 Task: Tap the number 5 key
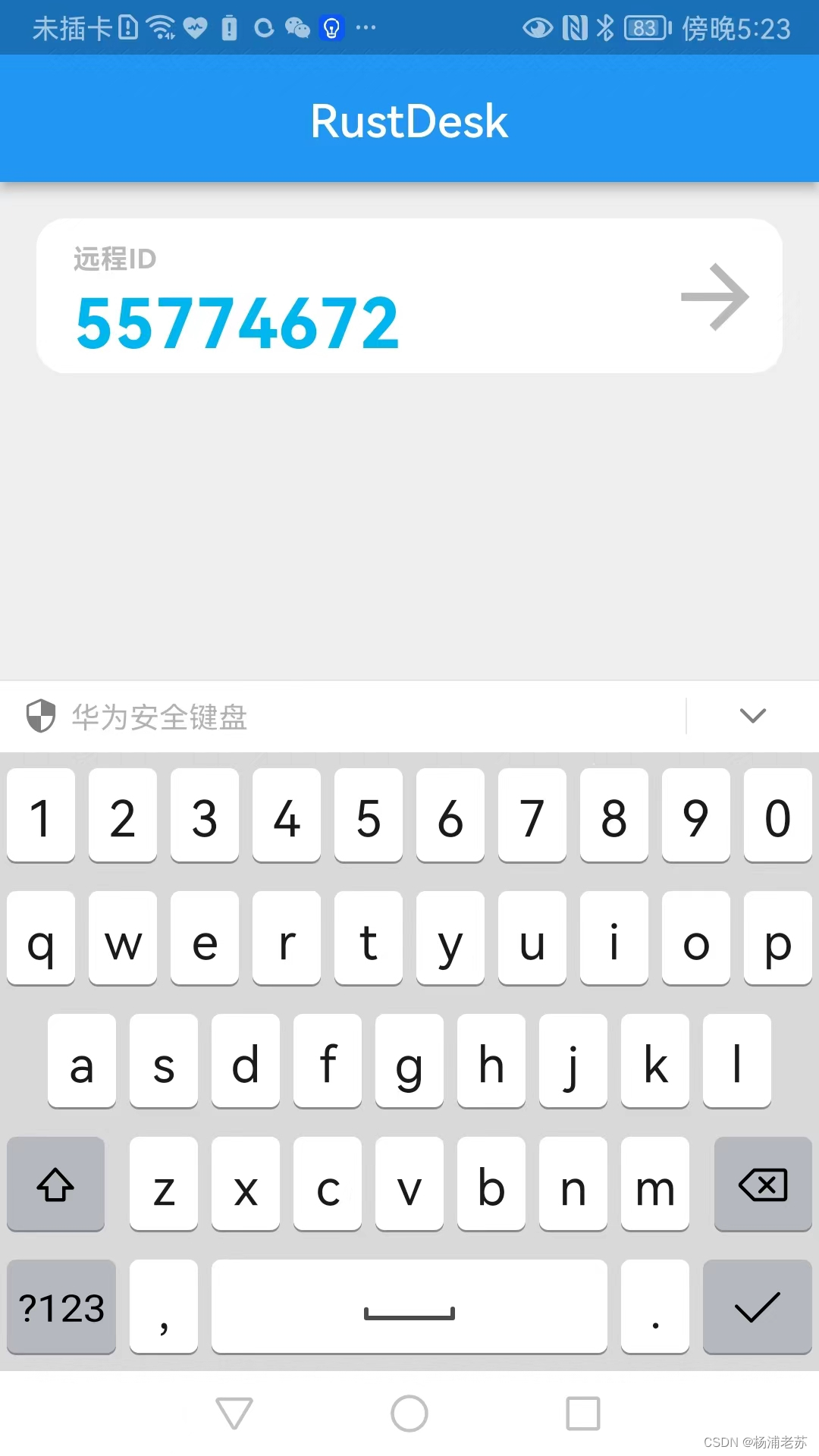click(369, 817)
